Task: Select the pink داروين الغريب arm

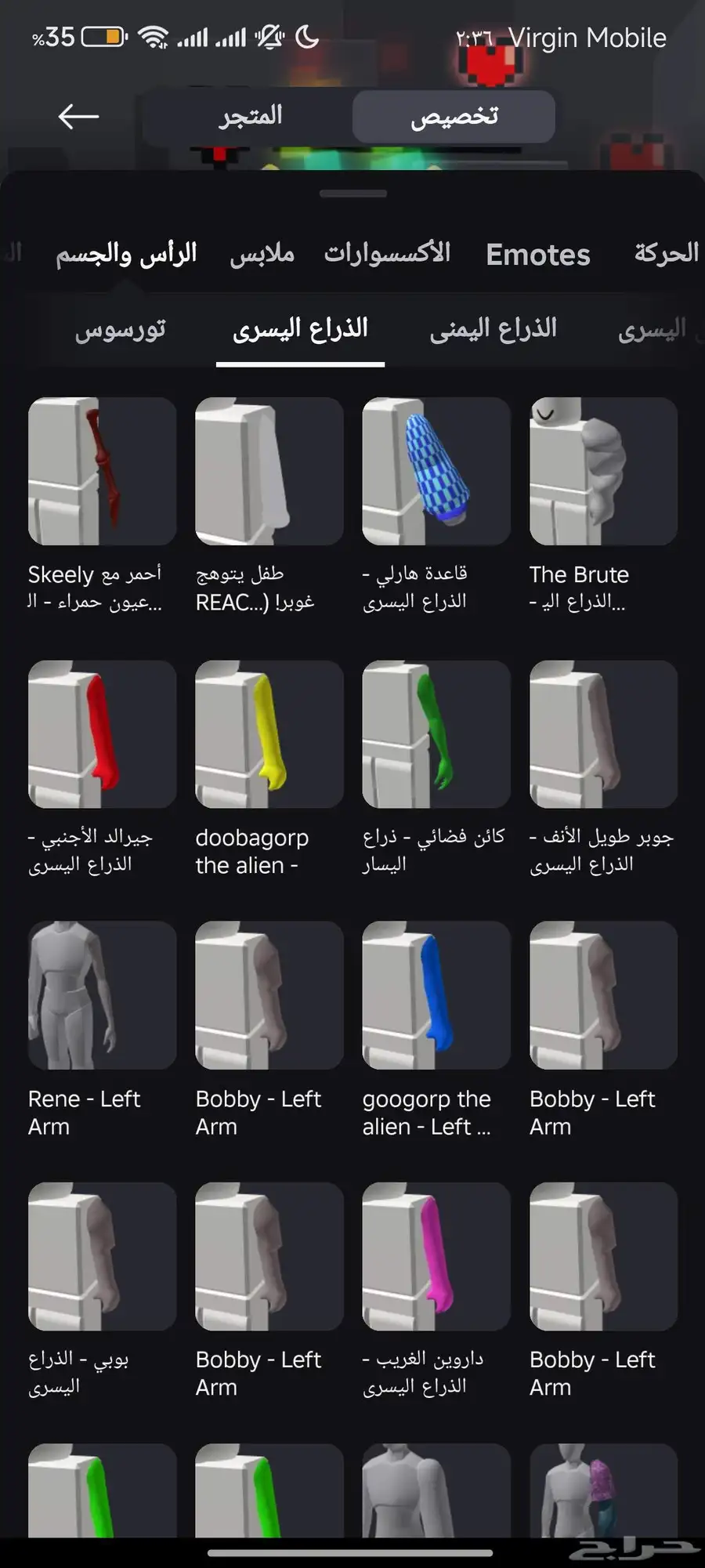Action: (x=436, y=1256)
